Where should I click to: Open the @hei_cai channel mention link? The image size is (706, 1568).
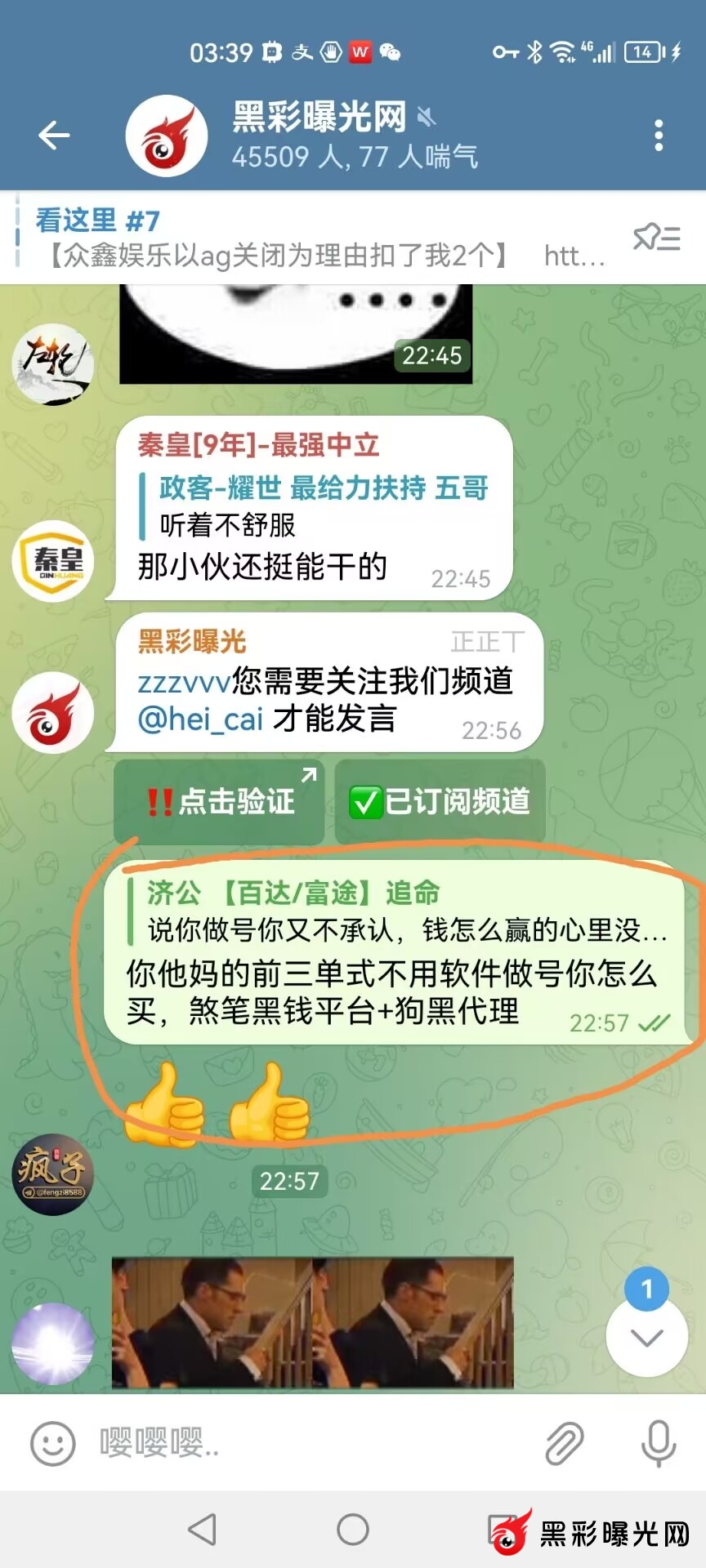pyautogui.click(x=200, y=719)
